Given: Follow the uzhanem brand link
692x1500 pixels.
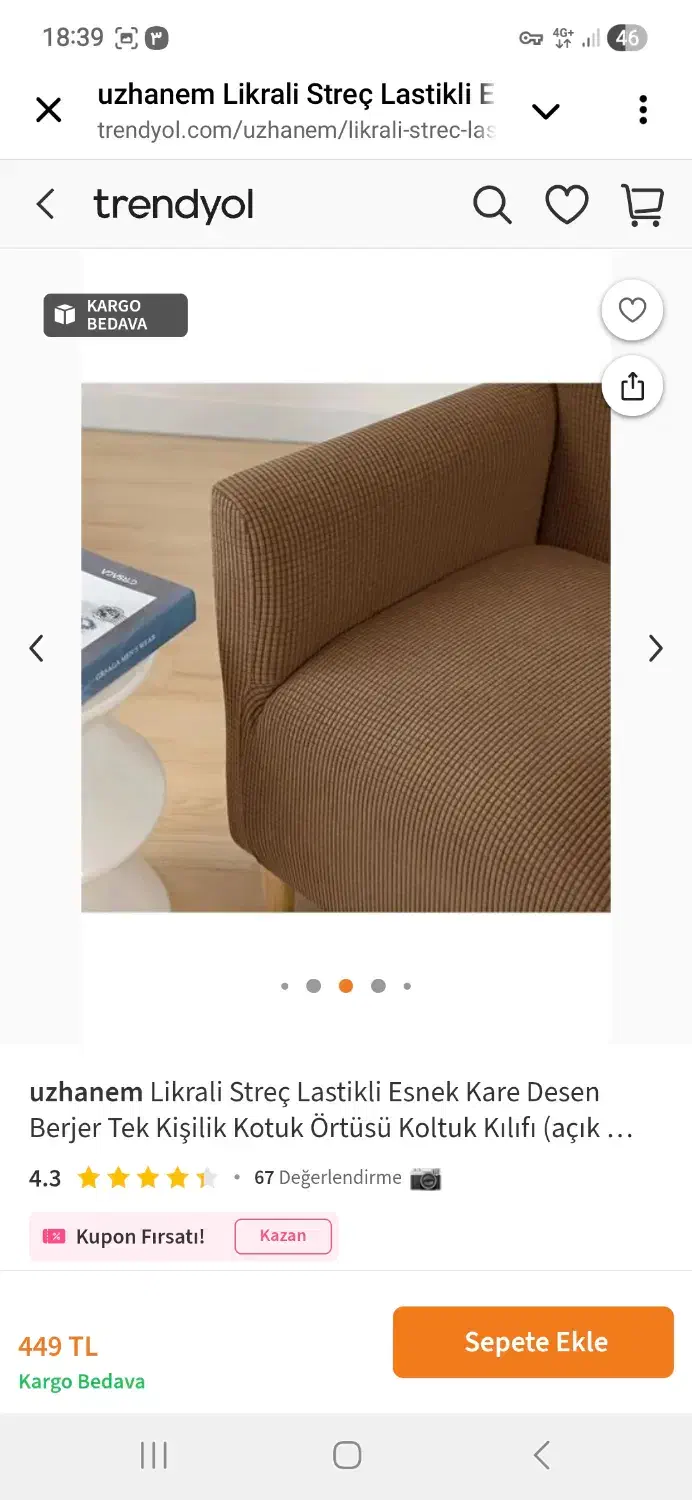Looking at the screenshot, I should click(x=85, y=1091).
